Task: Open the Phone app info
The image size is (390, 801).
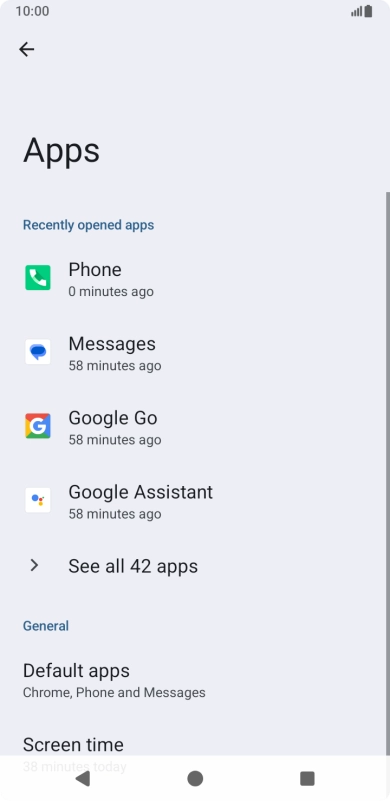Action: (x=195, y=278)
